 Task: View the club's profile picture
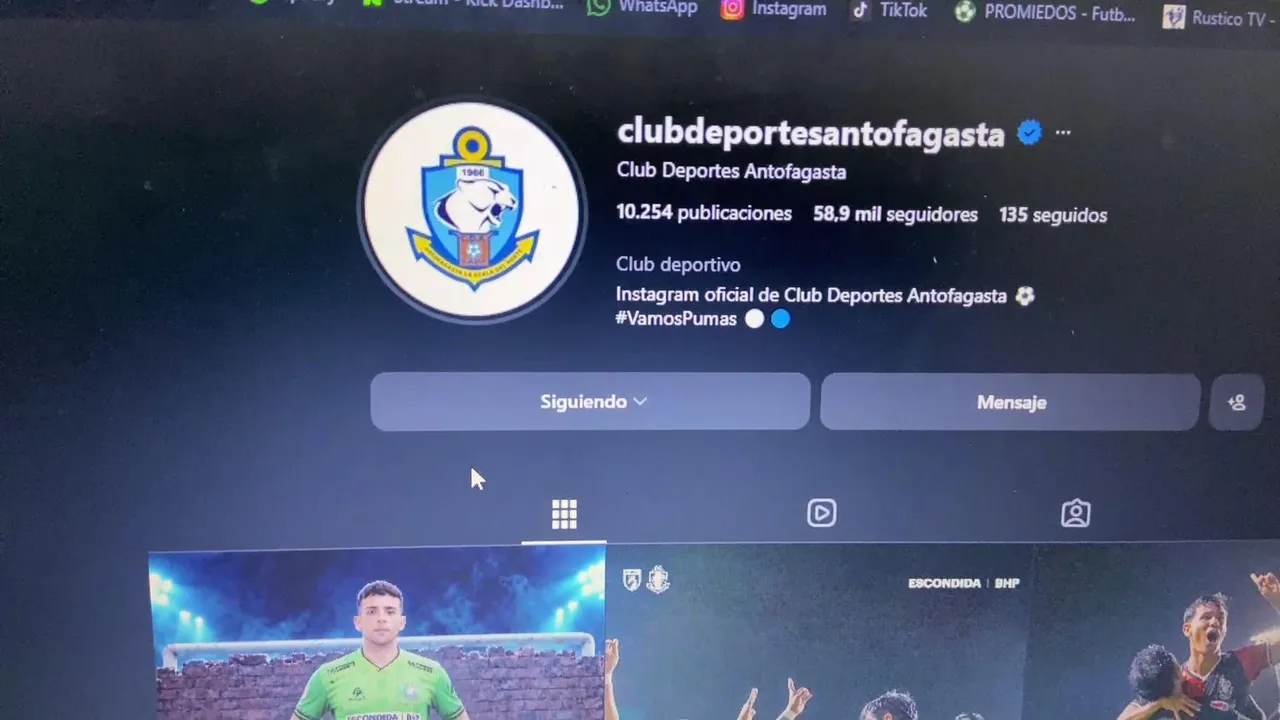[x=471, y=210]
